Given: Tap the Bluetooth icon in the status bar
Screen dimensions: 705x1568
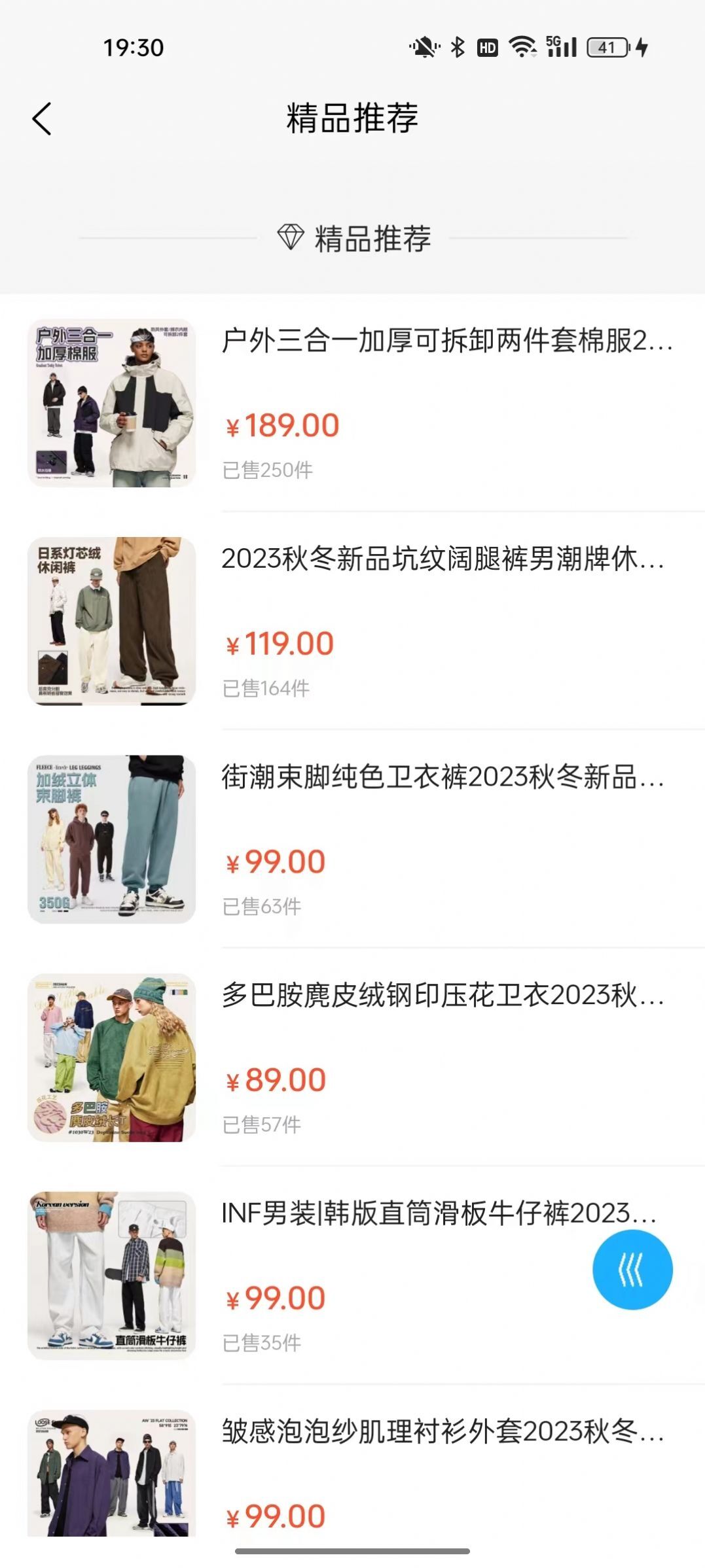Looking at the screenshot, I should pos(456,46).
